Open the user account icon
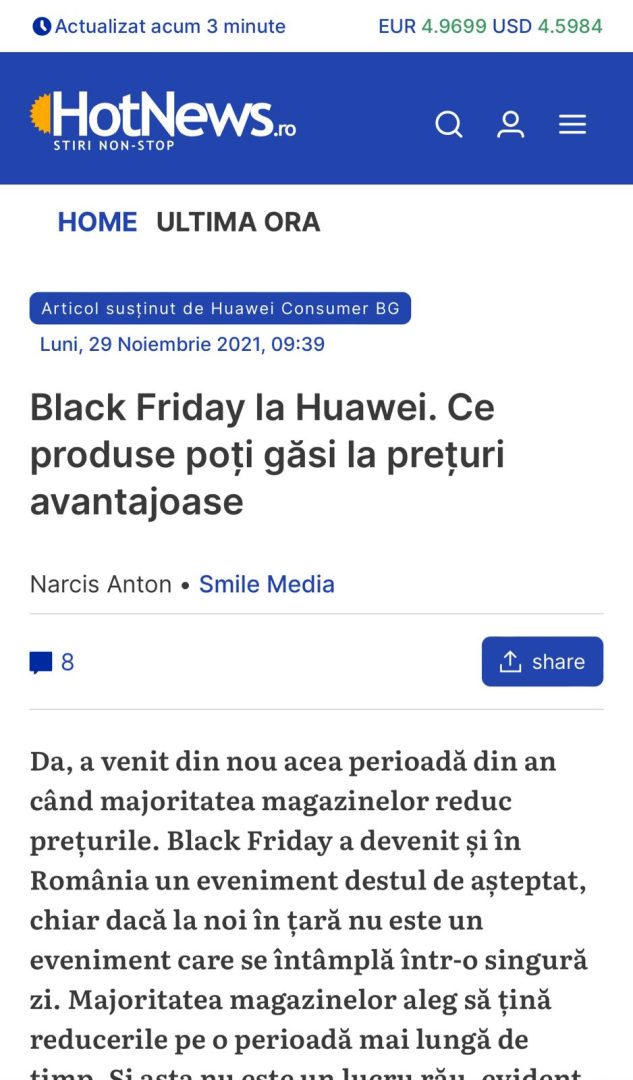 [511, 124]
